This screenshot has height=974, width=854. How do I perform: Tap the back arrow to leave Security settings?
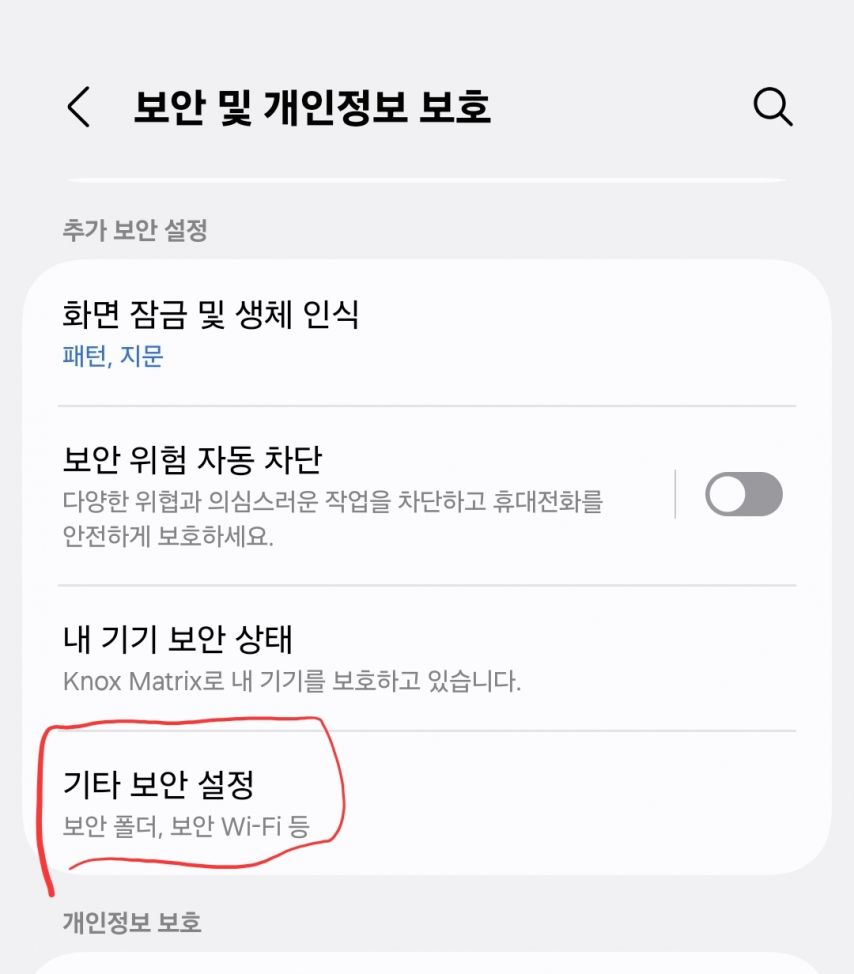(x=79, y=107)
